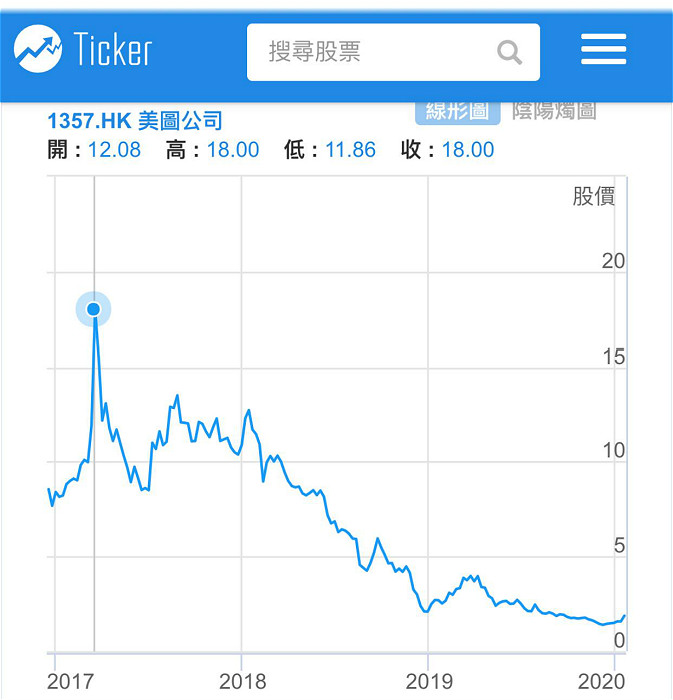The image size is (673, 700).
Task: Switch to the 線形圖 line chart view
Action: [x=457, y=112]
